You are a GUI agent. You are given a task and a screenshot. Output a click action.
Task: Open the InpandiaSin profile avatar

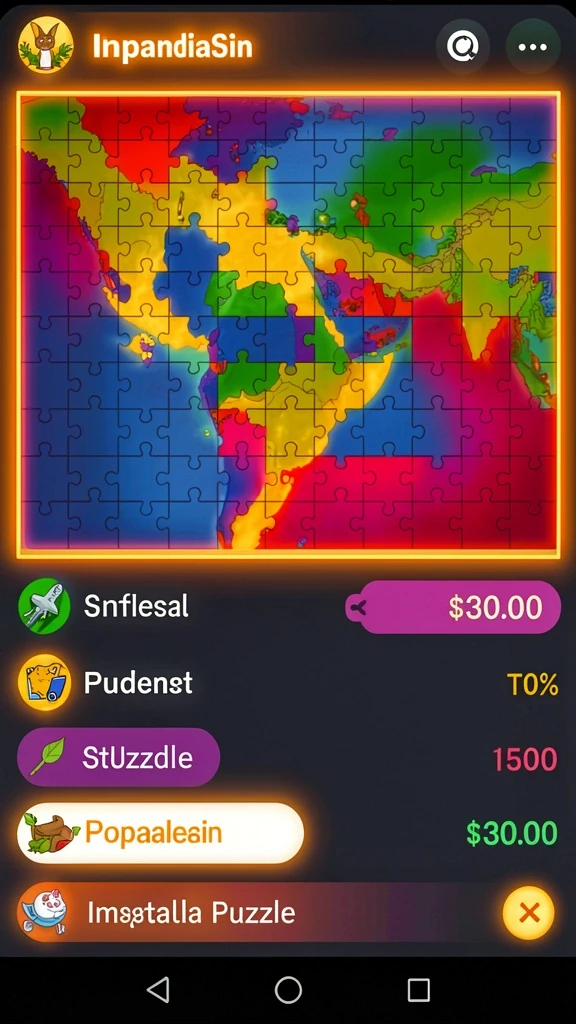pos(46,46)
